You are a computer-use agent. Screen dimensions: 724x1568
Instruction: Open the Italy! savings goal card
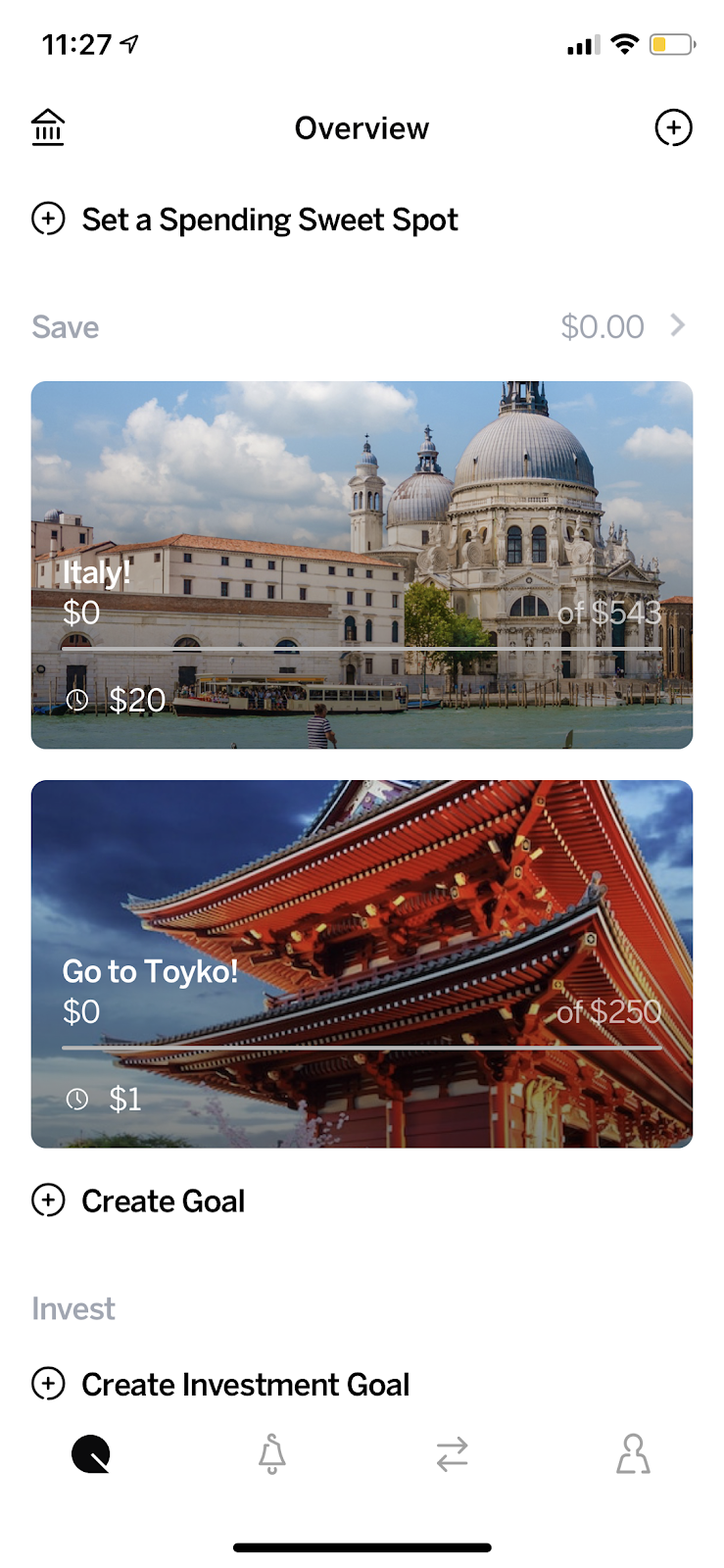(362, 564)
